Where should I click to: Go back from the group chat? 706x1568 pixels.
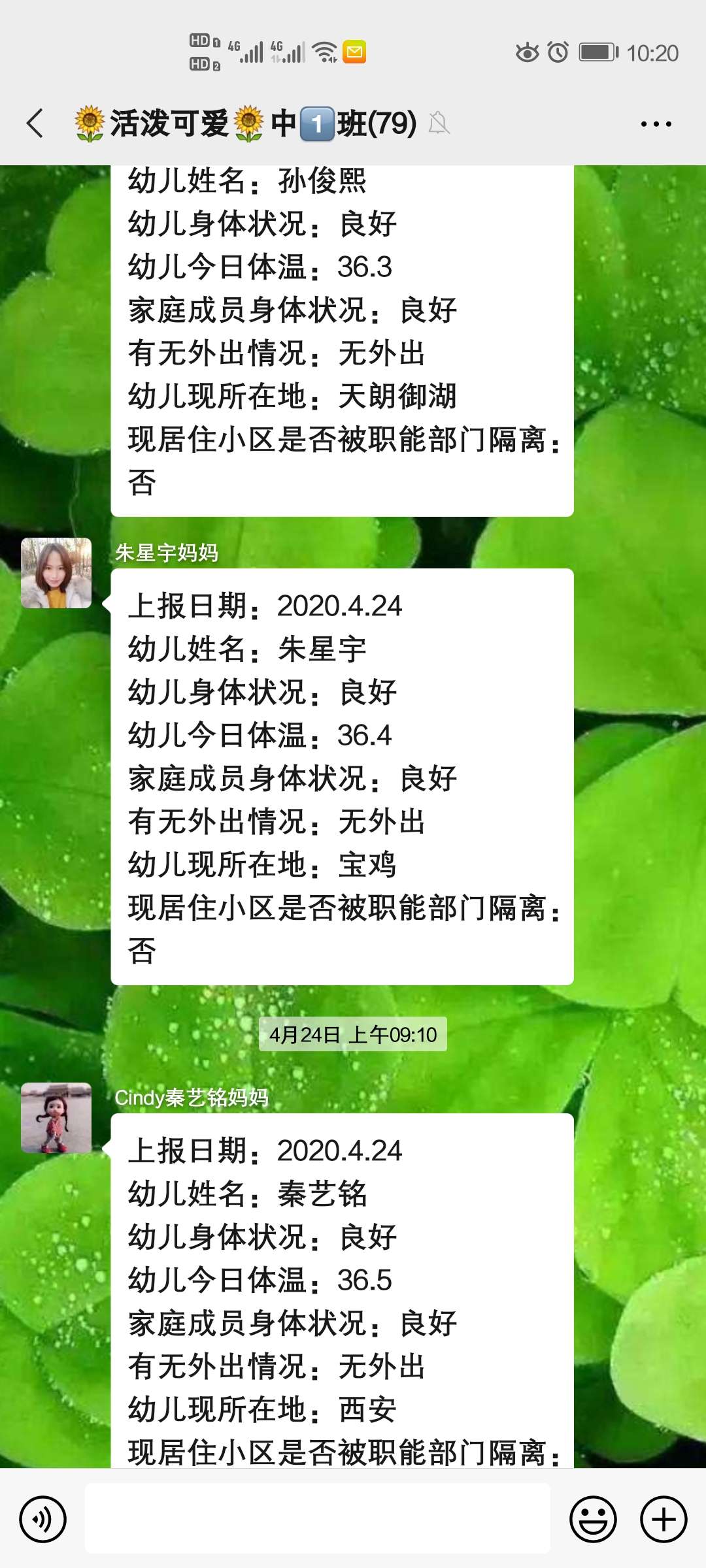click(35, 123)
